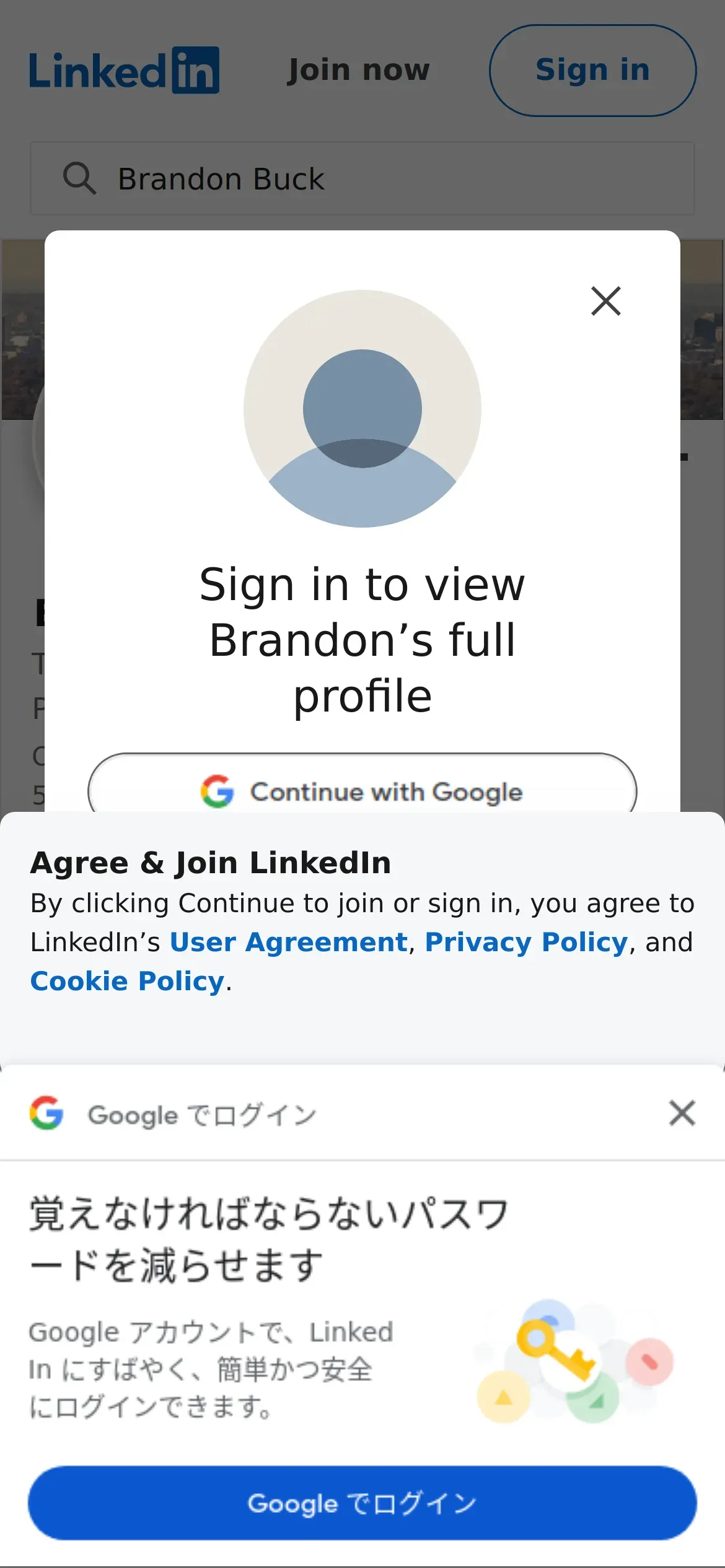
Task: Tap Join now in the header
Action: [358, 70]
